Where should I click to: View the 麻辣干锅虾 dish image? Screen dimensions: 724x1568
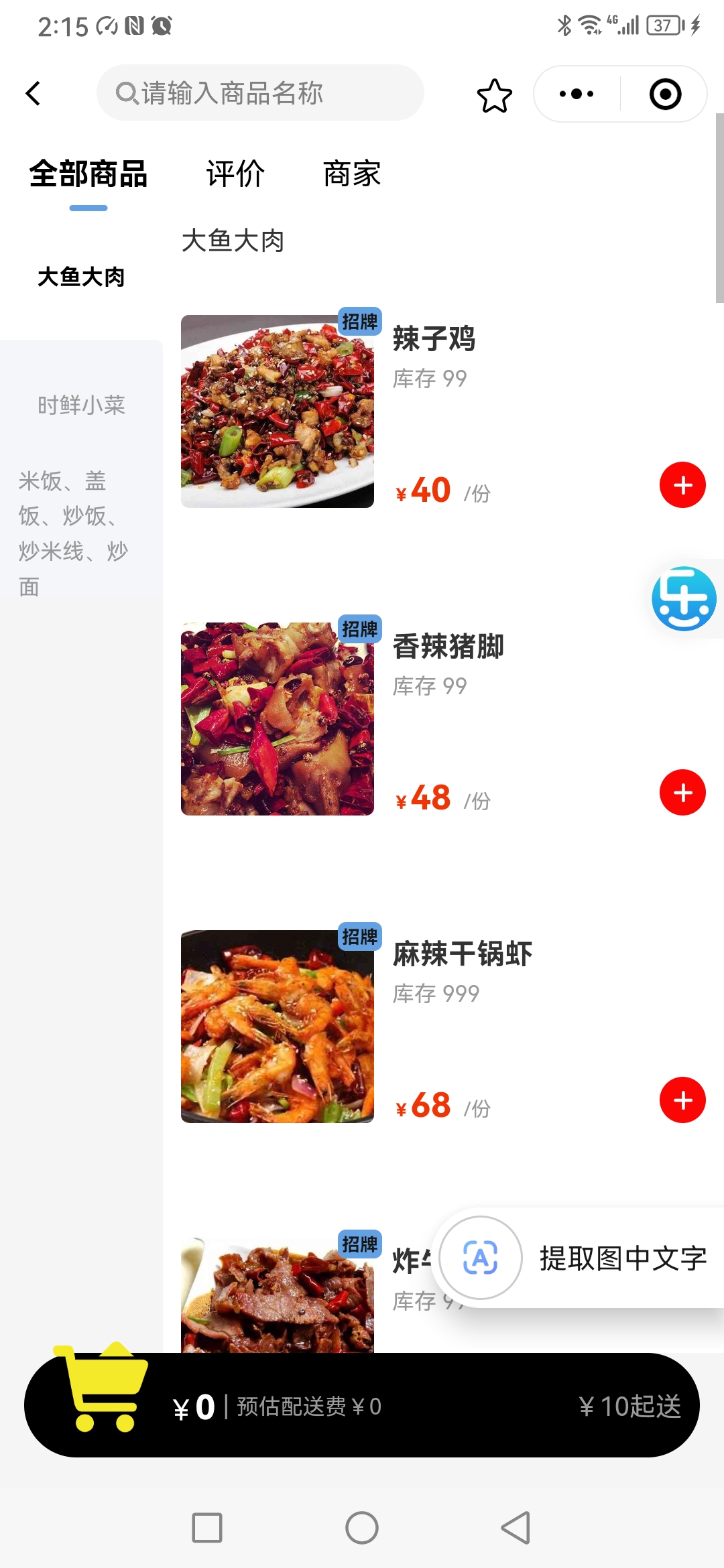pyautogui.click(x=278, y=1026)
